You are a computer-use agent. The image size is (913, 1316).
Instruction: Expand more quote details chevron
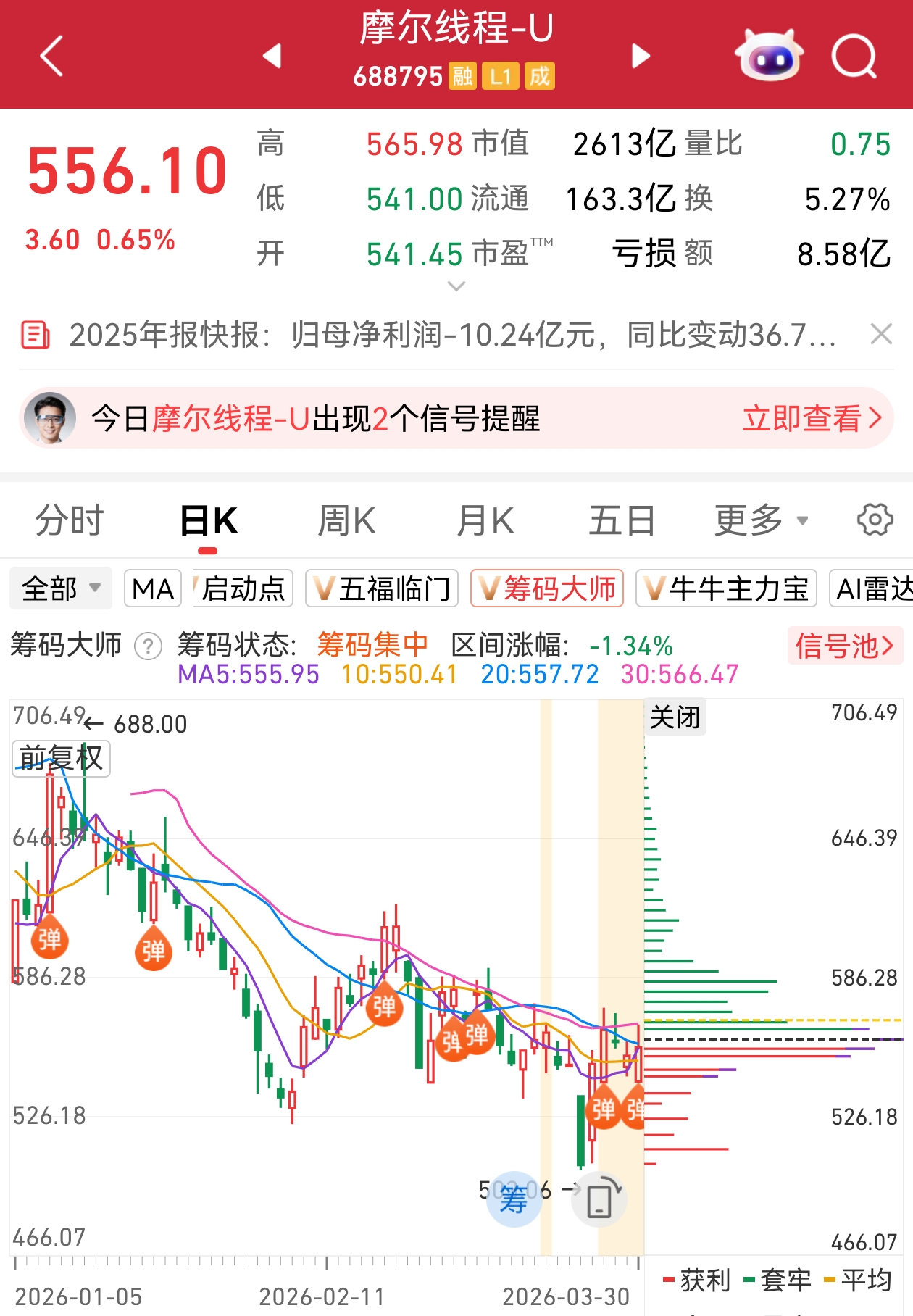point(456,286)
